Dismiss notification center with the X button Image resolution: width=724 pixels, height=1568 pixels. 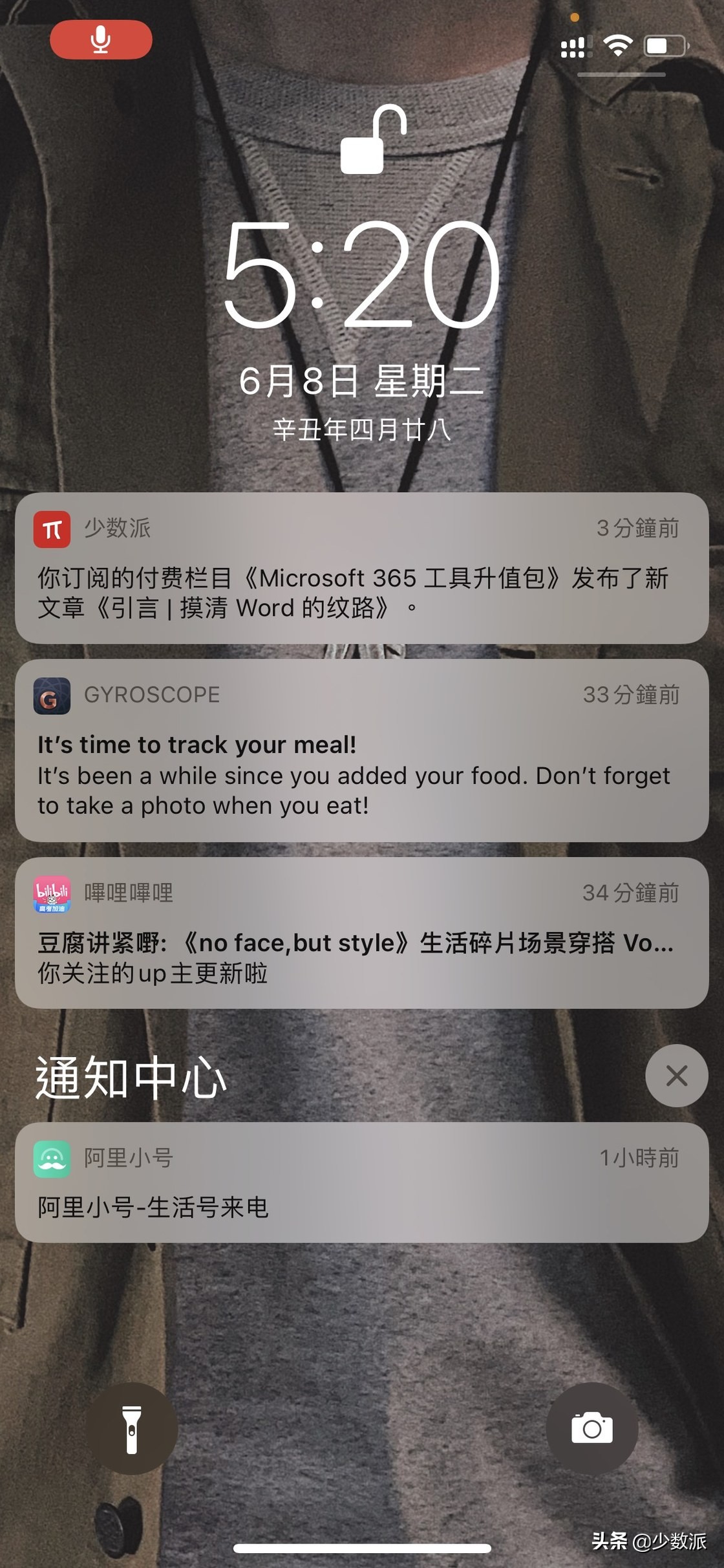676,1076
